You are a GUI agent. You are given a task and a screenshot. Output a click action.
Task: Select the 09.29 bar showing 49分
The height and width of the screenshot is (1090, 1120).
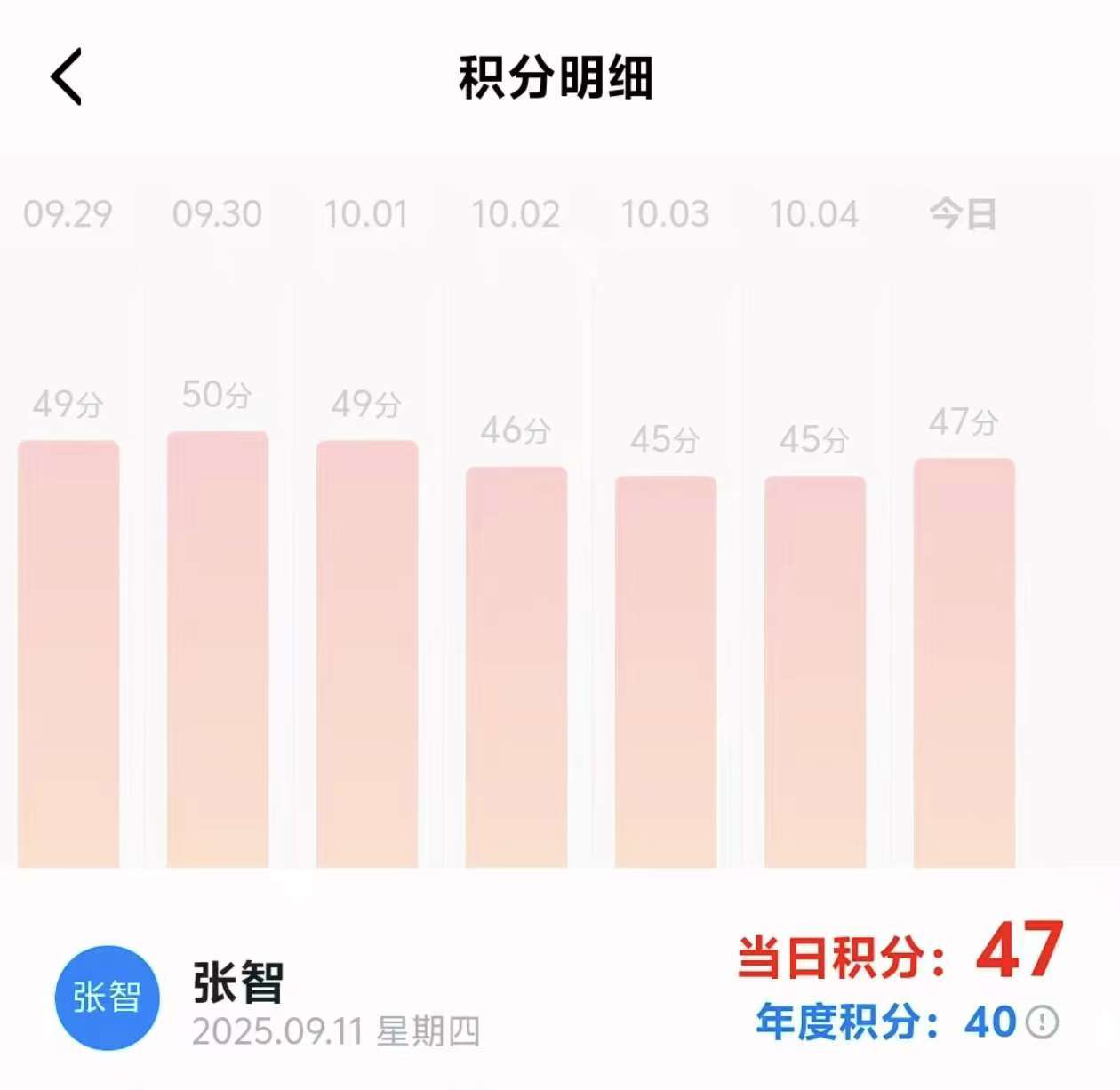[68, 653]
